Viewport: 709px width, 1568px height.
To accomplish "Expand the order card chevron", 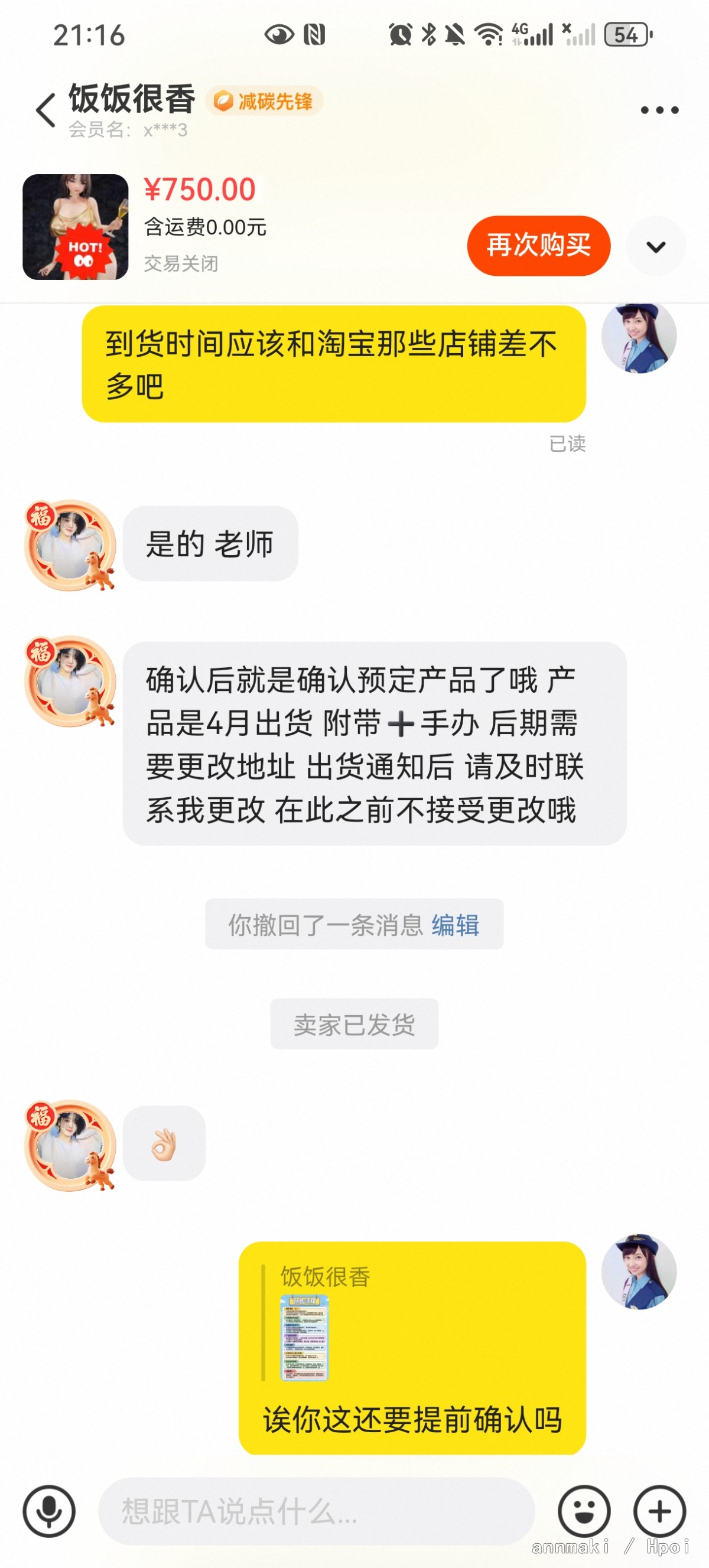I will (x=655, y=246).
